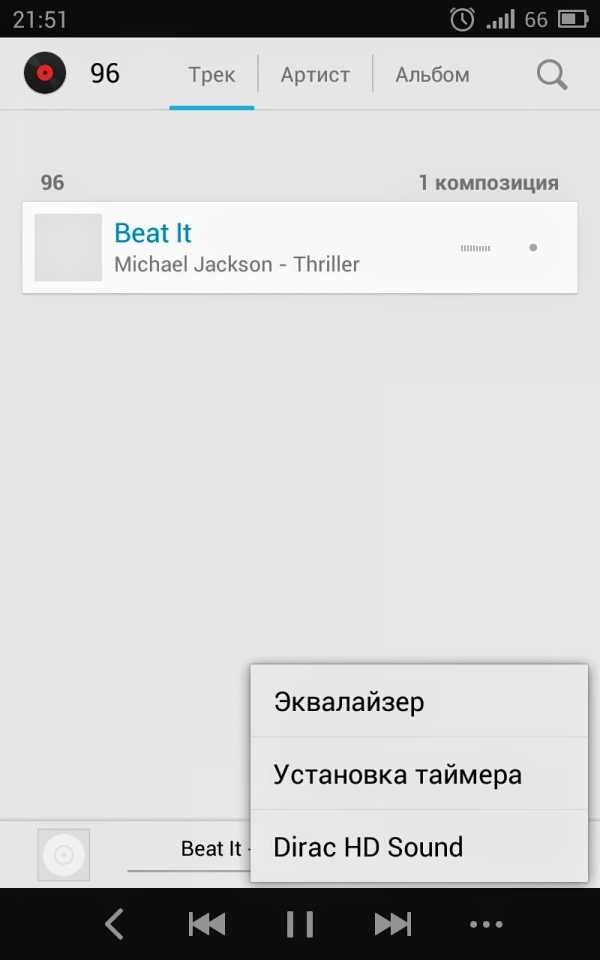Pause the current song

click(x=300, y=924)
